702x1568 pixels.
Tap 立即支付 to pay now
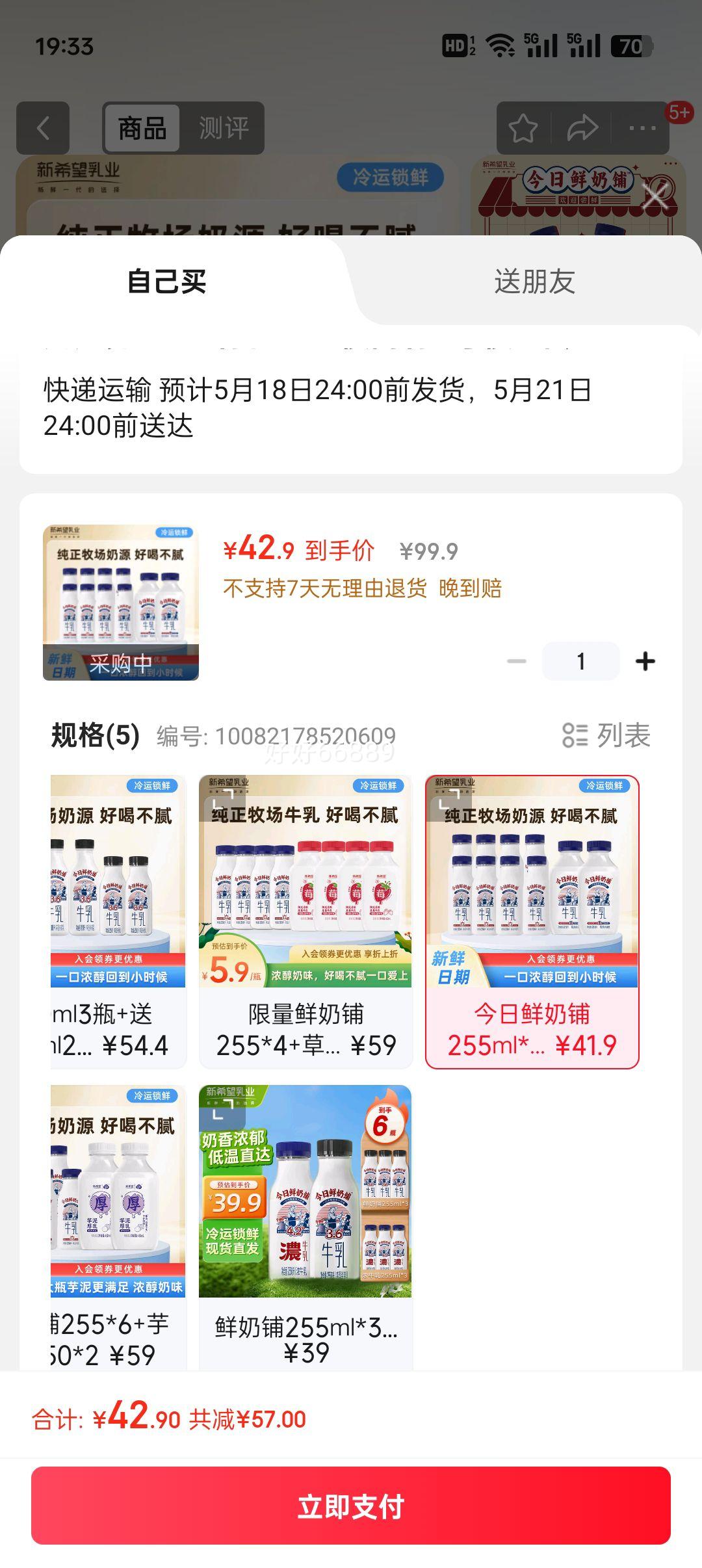click(351, 1506)
